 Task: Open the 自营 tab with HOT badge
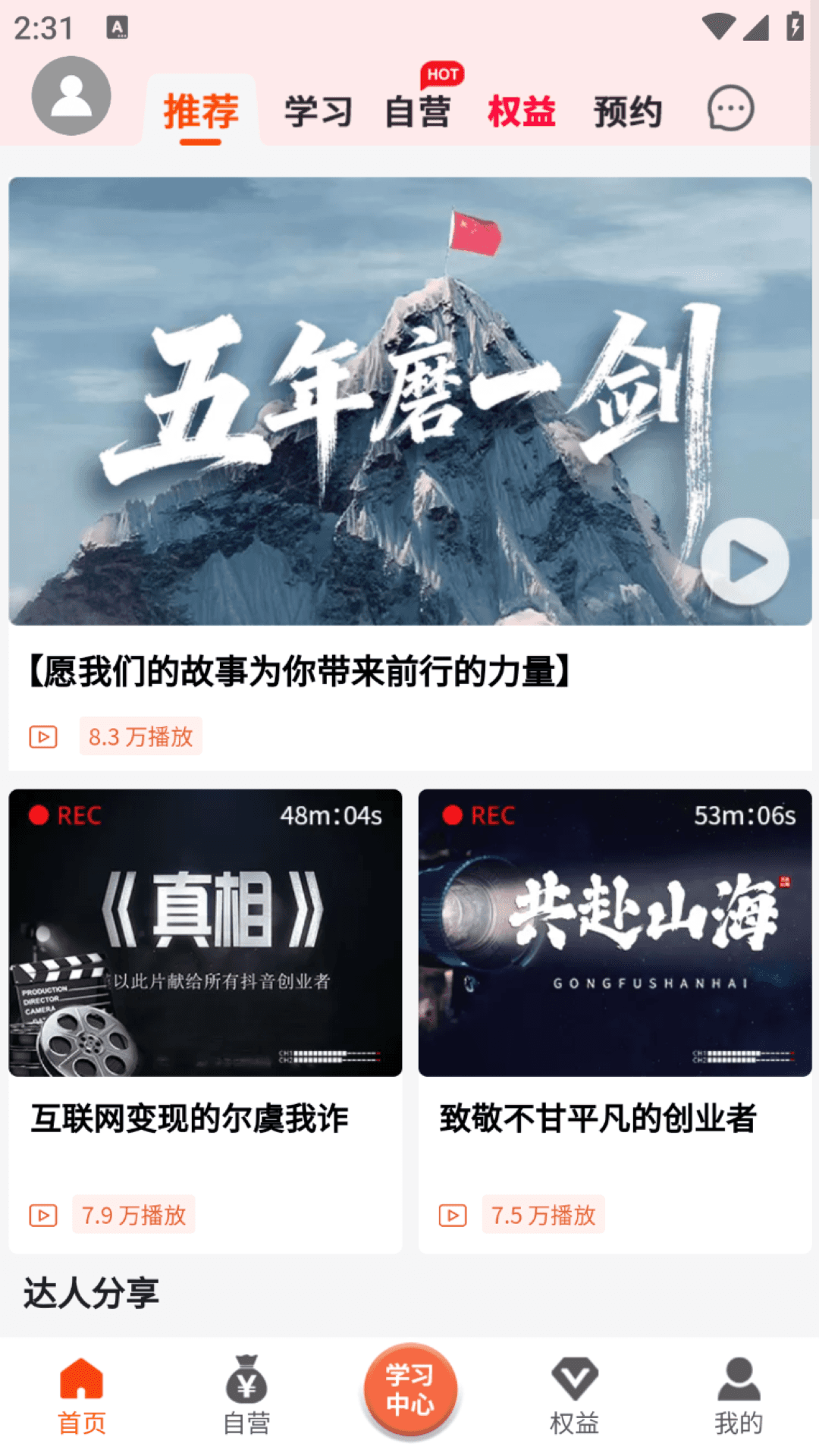[419, 112]
